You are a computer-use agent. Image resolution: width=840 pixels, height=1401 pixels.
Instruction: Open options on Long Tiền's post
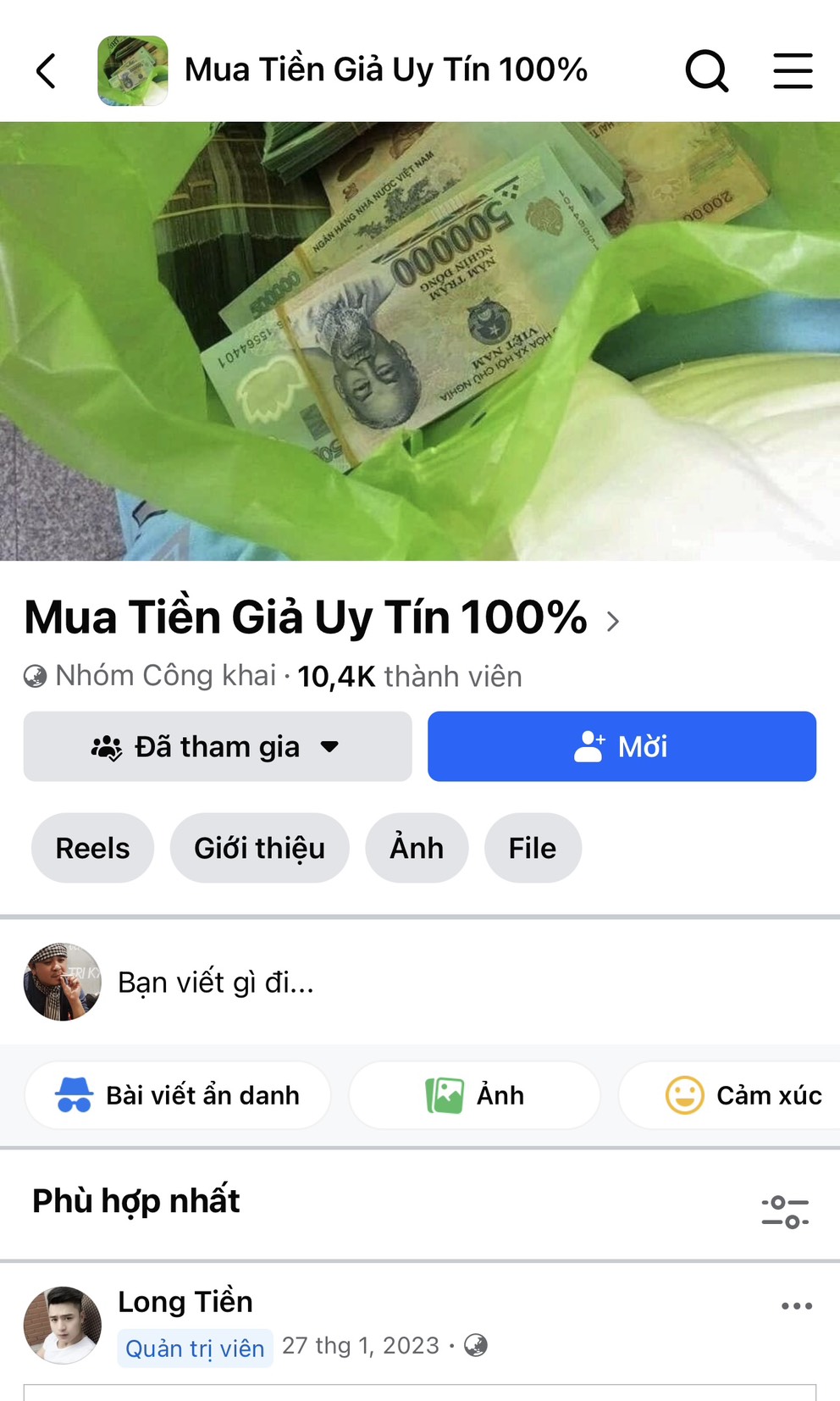tap(796, 1306)
